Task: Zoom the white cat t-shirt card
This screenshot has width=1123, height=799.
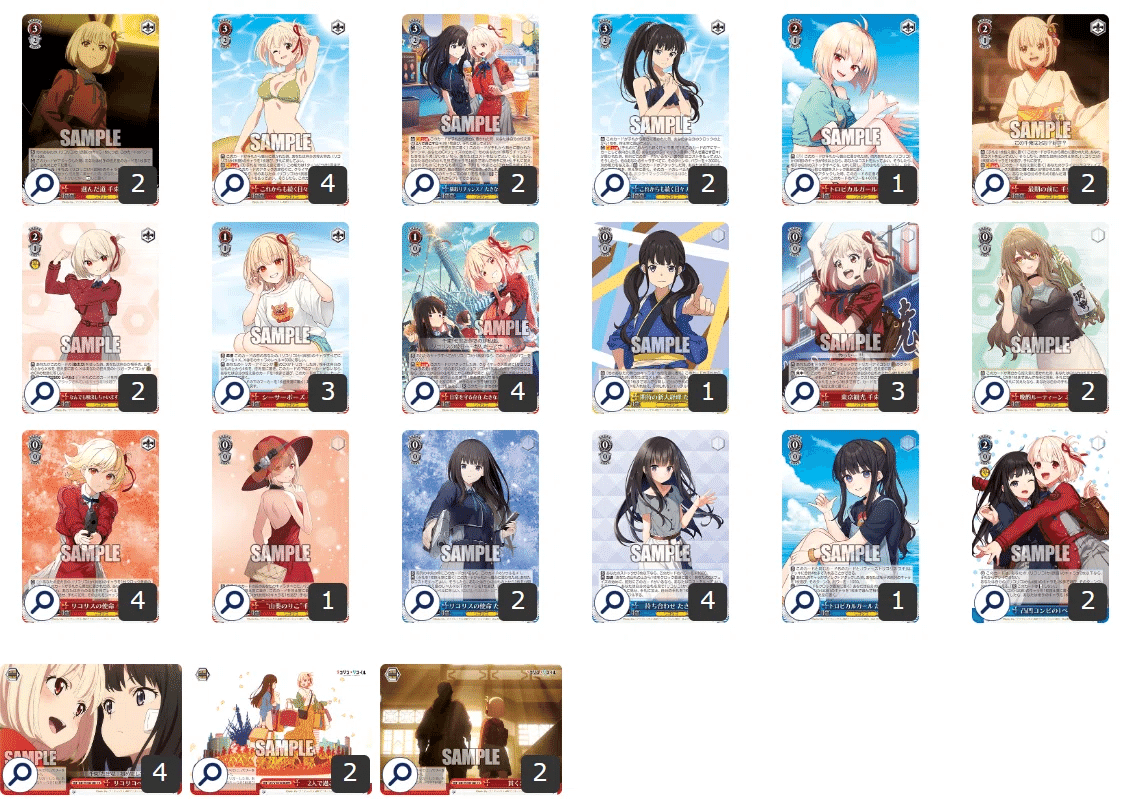Action: (x=232, y=394)
